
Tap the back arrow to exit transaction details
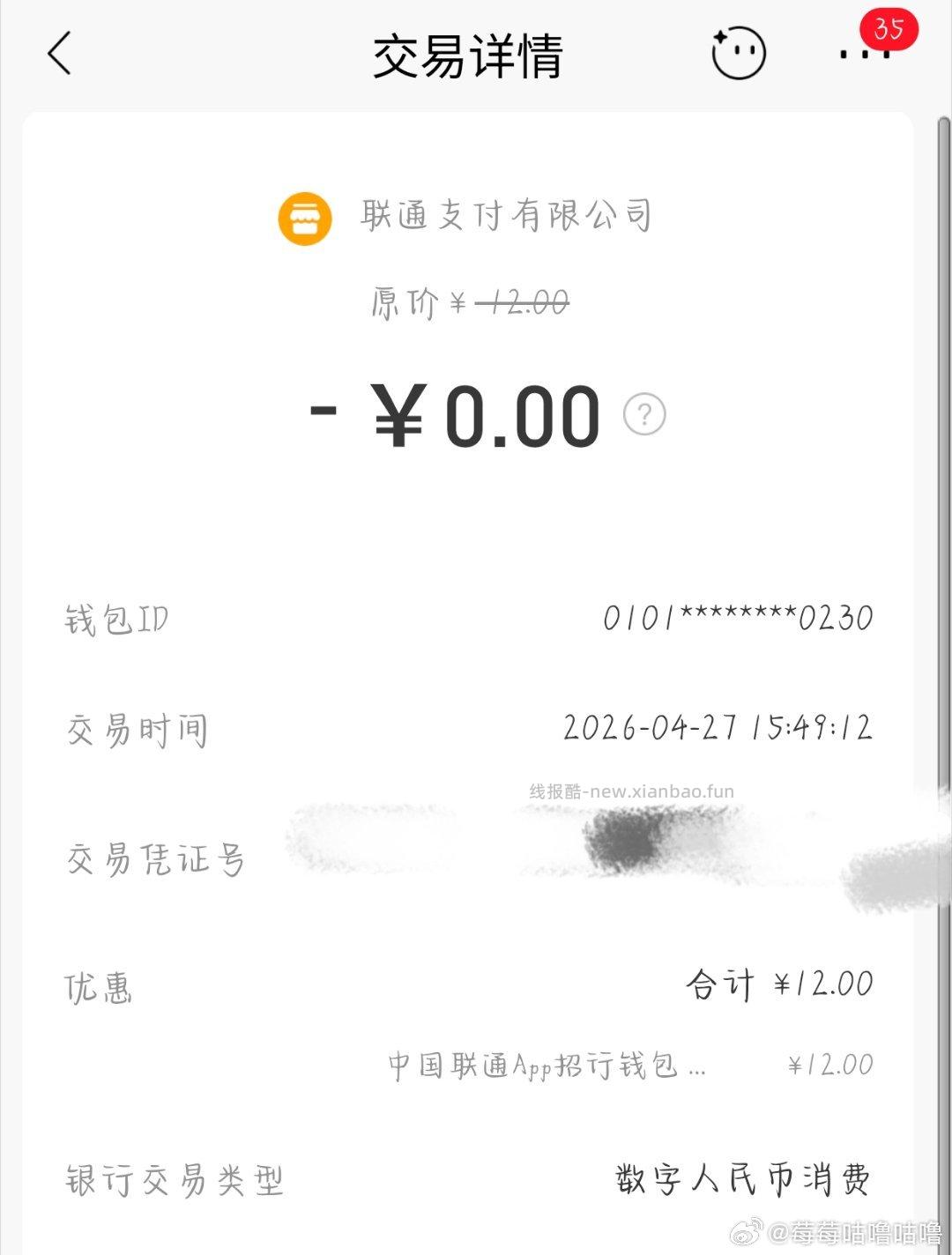coord(59,53)
